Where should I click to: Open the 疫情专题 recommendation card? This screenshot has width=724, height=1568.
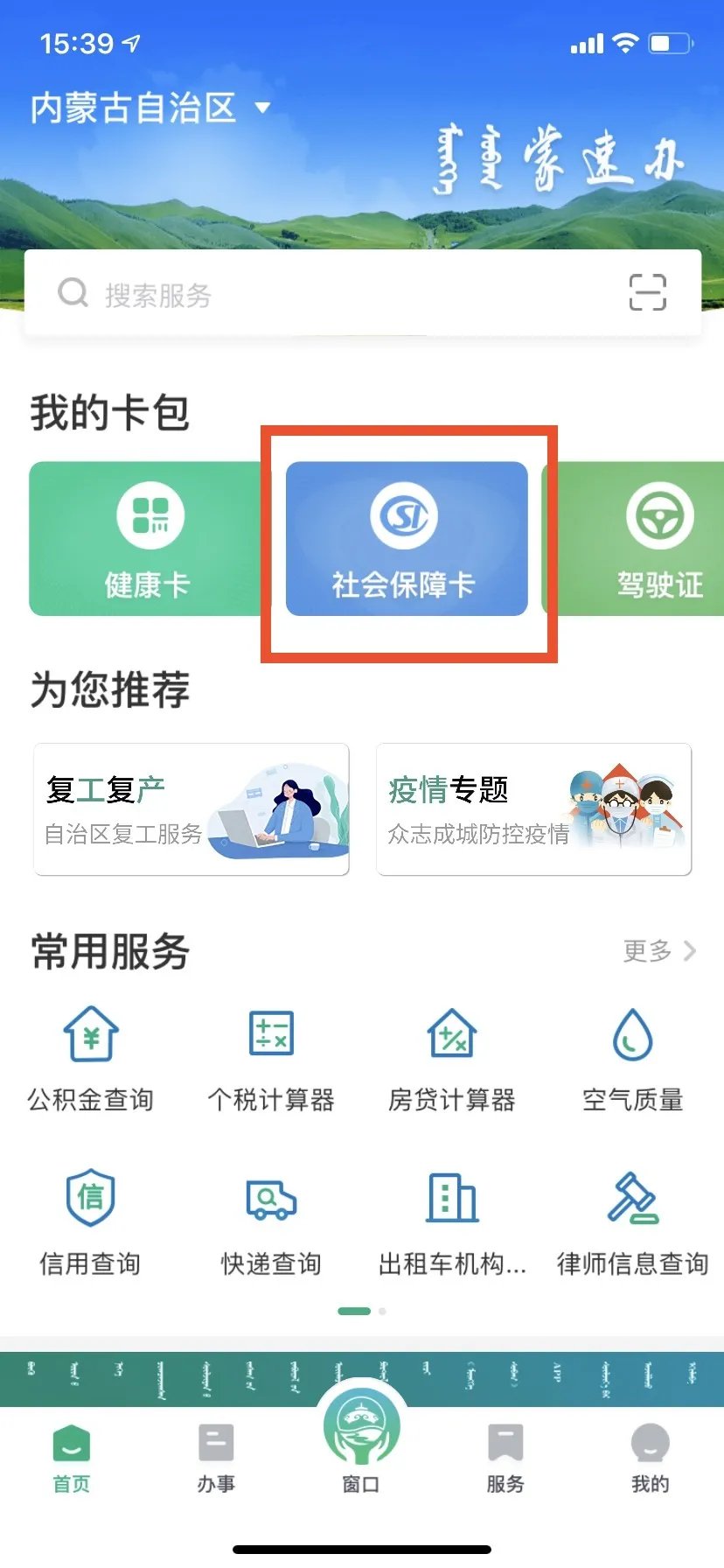coord(533,809)
